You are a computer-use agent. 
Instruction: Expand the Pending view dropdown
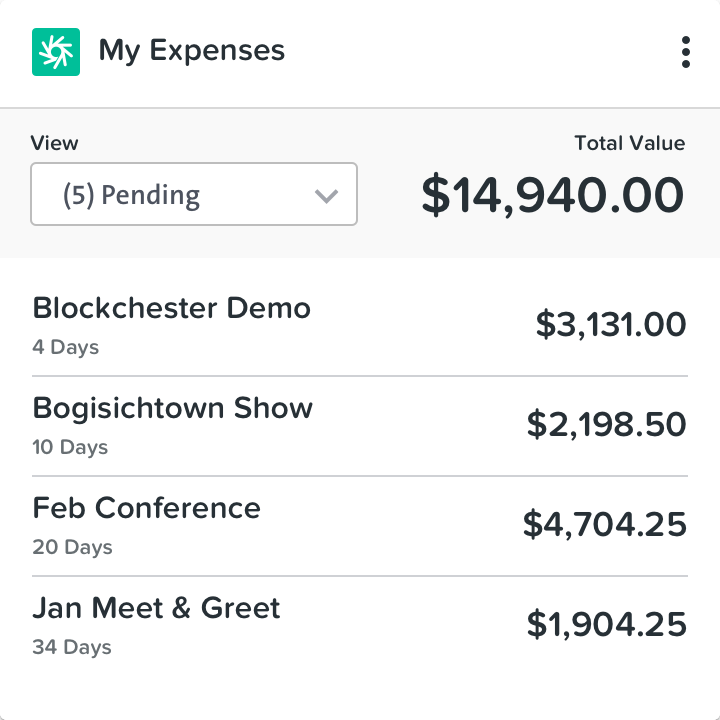click(x=194, y=194)
